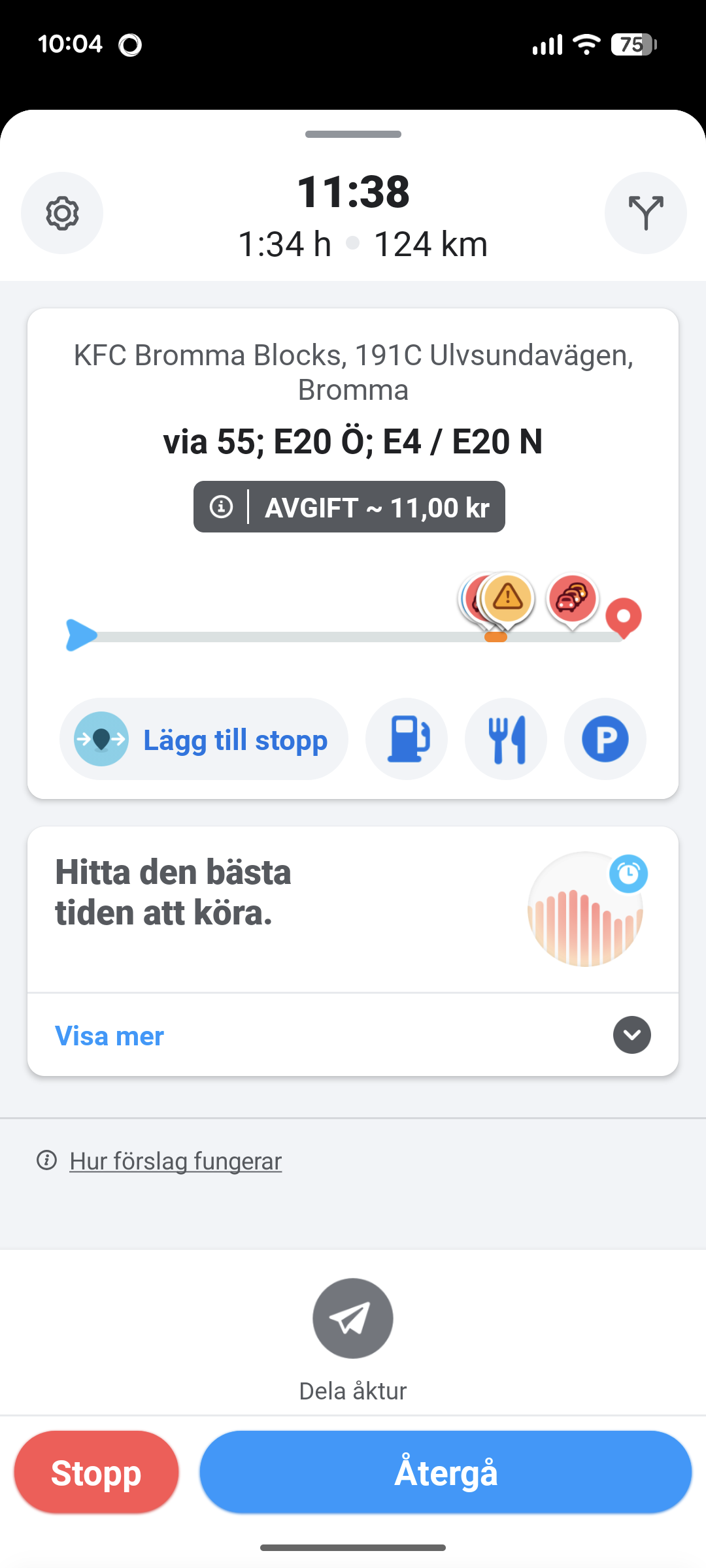Open route settings gear icon
This screenshot has width=706, height=1568.
(x=62, y=213)
